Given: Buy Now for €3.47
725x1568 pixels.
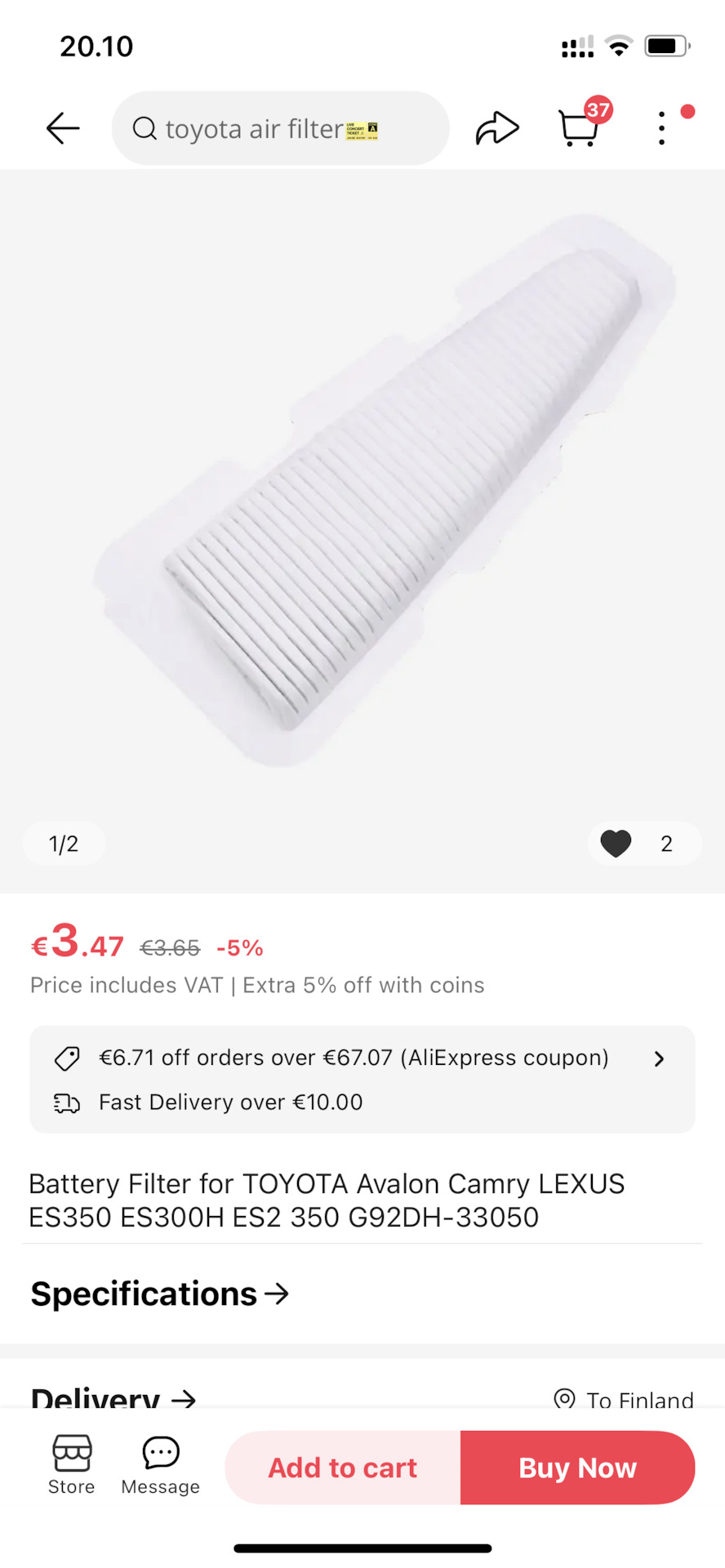Looking at the screenshot, I should (577, 1468).
